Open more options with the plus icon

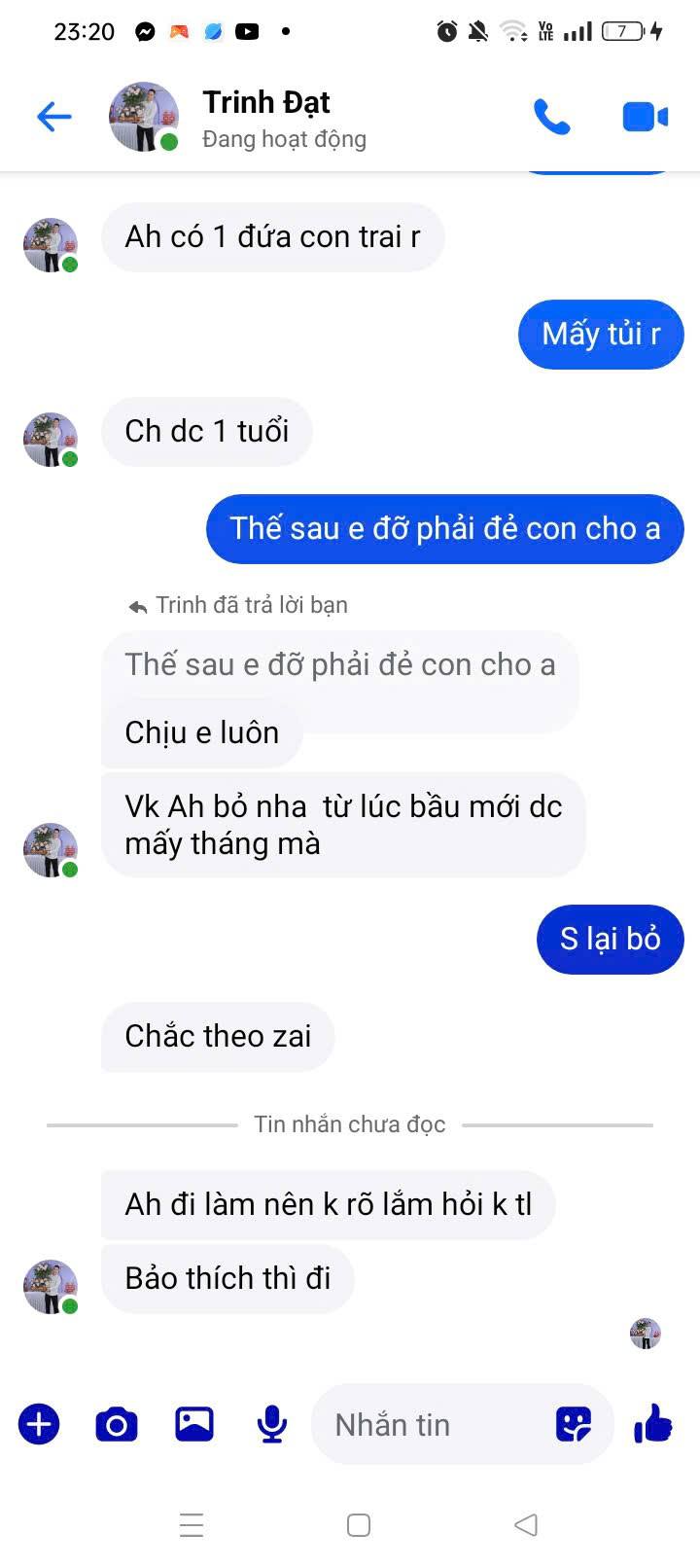[x=39, y=1425]
